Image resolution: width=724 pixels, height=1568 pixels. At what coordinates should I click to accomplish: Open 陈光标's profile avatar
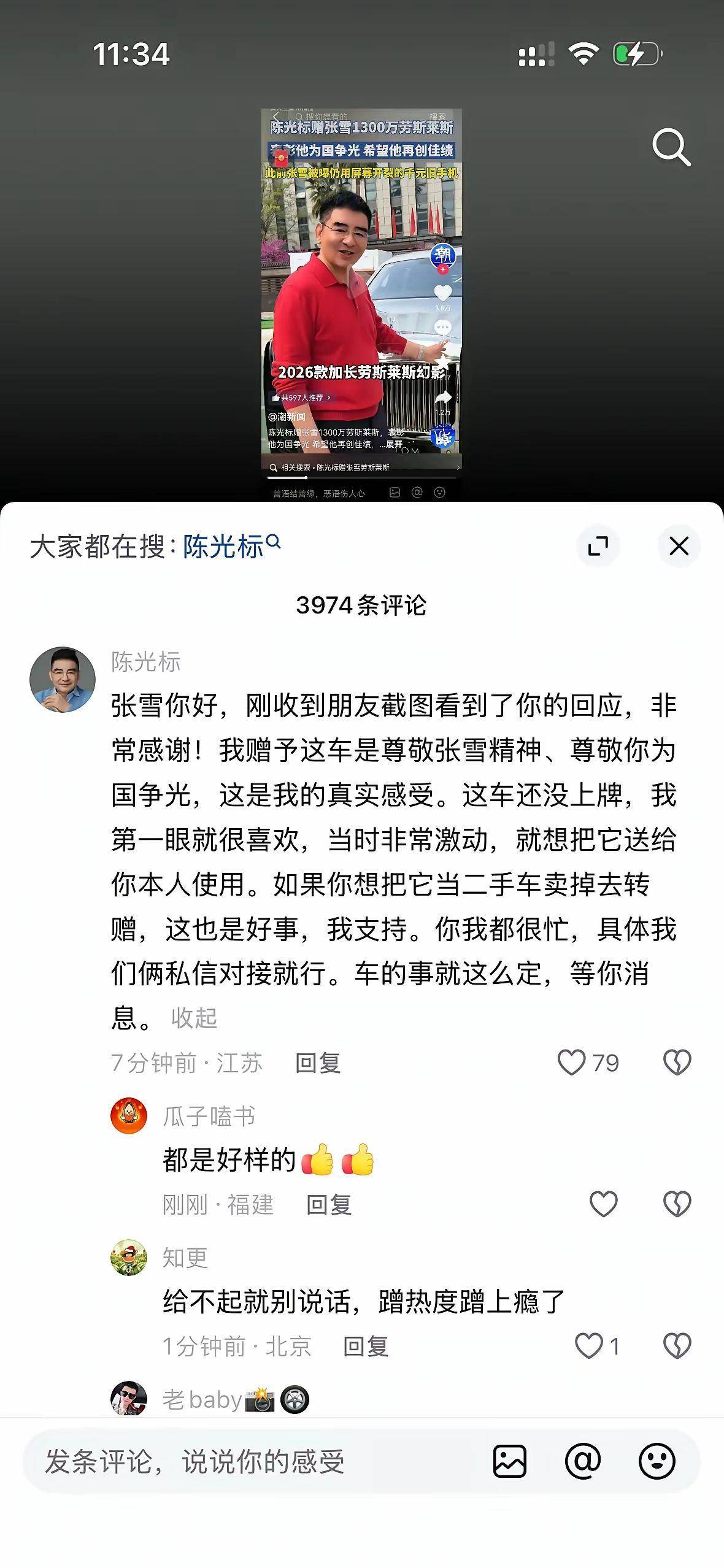pyautogui.click(x=63, y=679)
